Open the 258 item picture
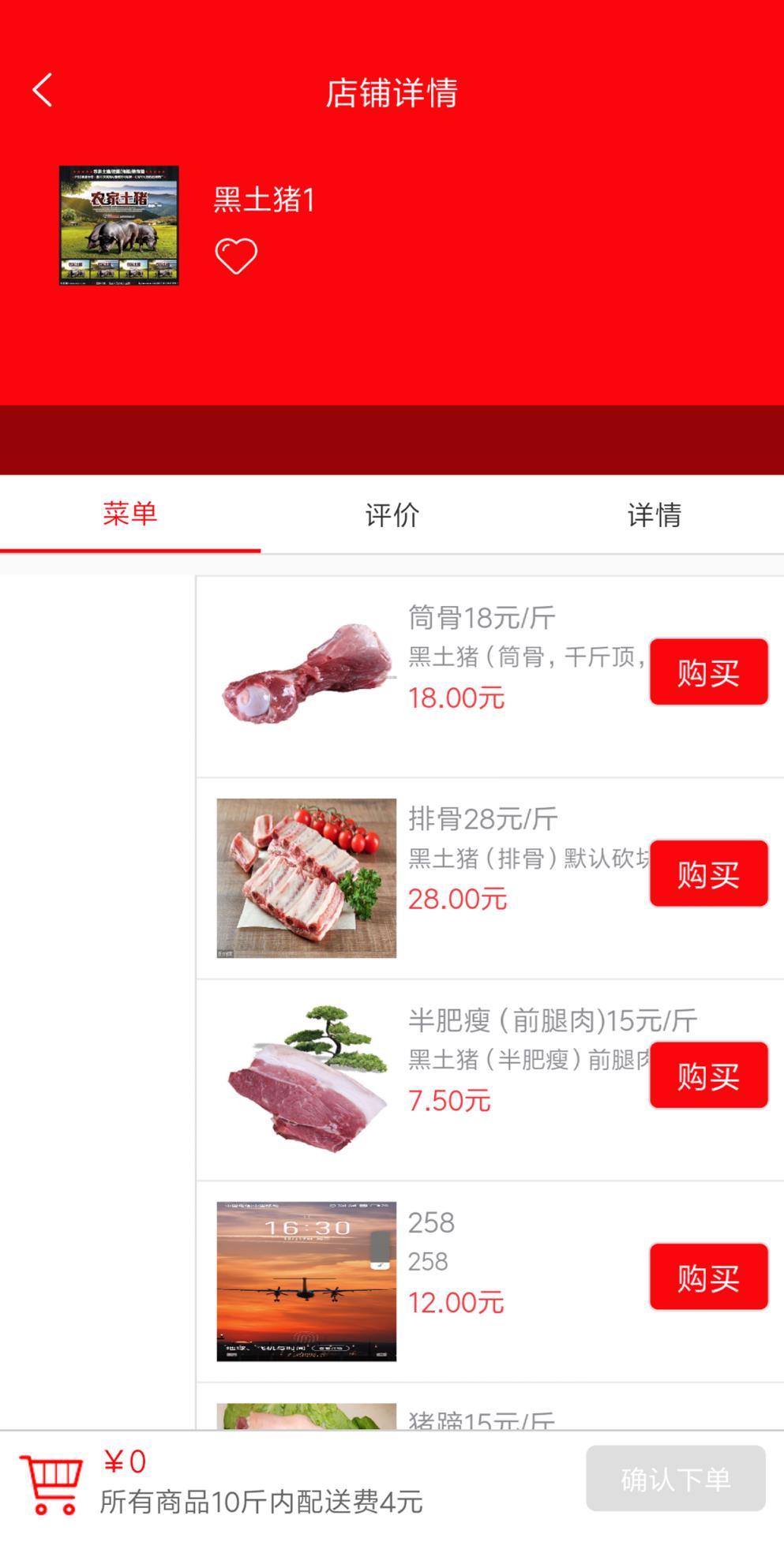 [x=304, y=1277]
